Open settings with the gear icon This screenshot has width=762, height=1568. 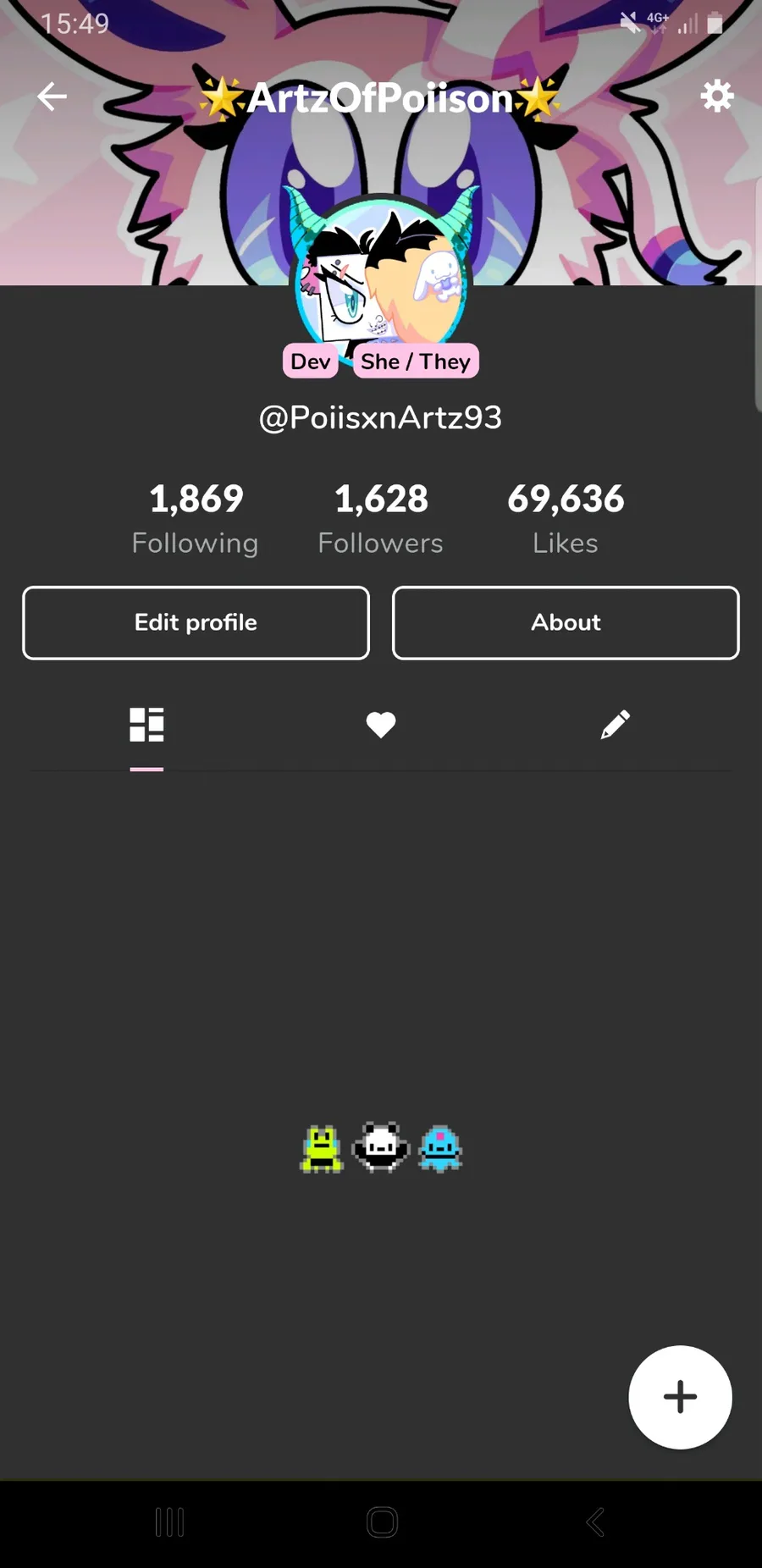click(717, 97)
